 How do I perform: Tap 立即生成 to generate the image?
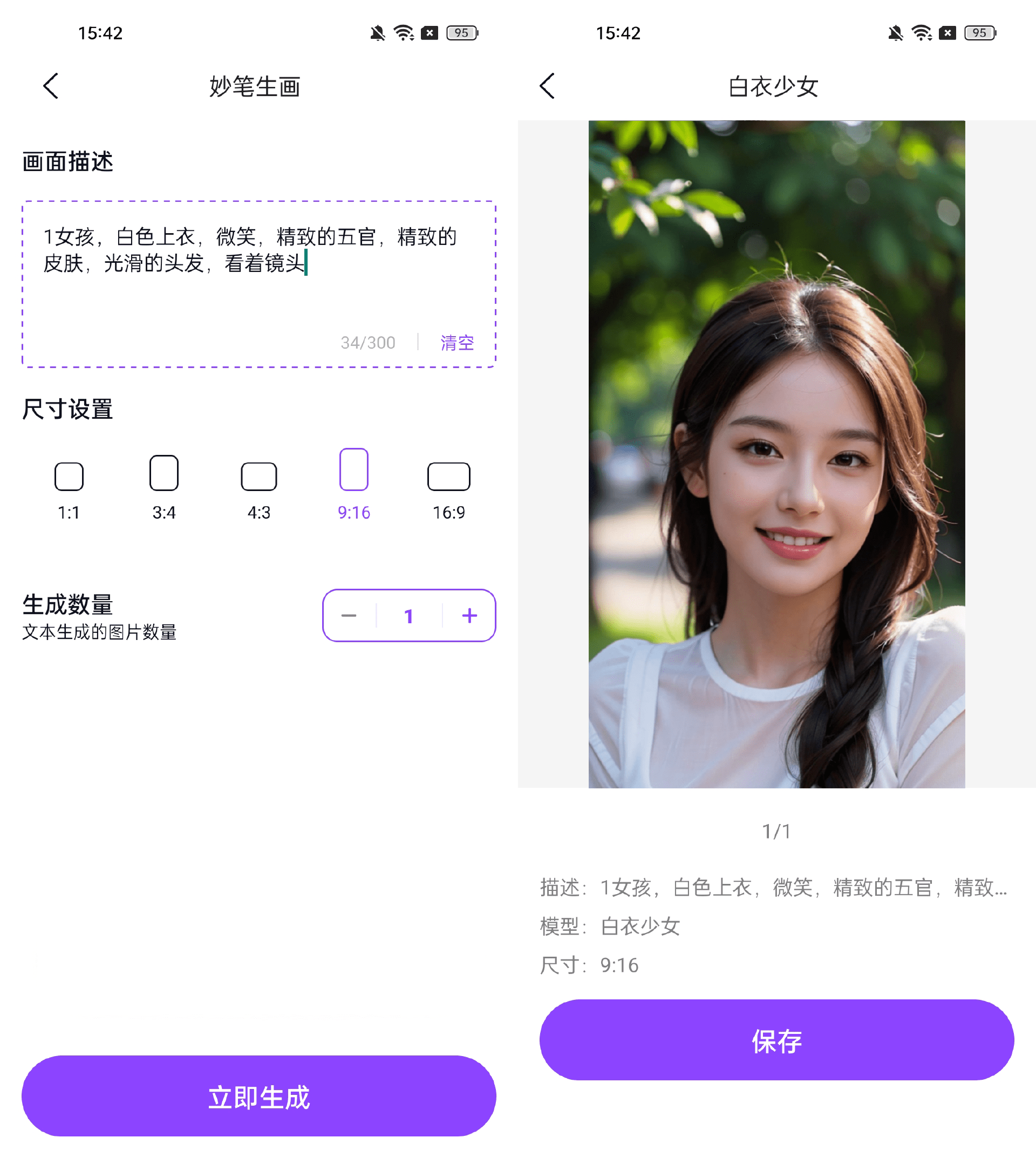click(x=258, y=1096)
